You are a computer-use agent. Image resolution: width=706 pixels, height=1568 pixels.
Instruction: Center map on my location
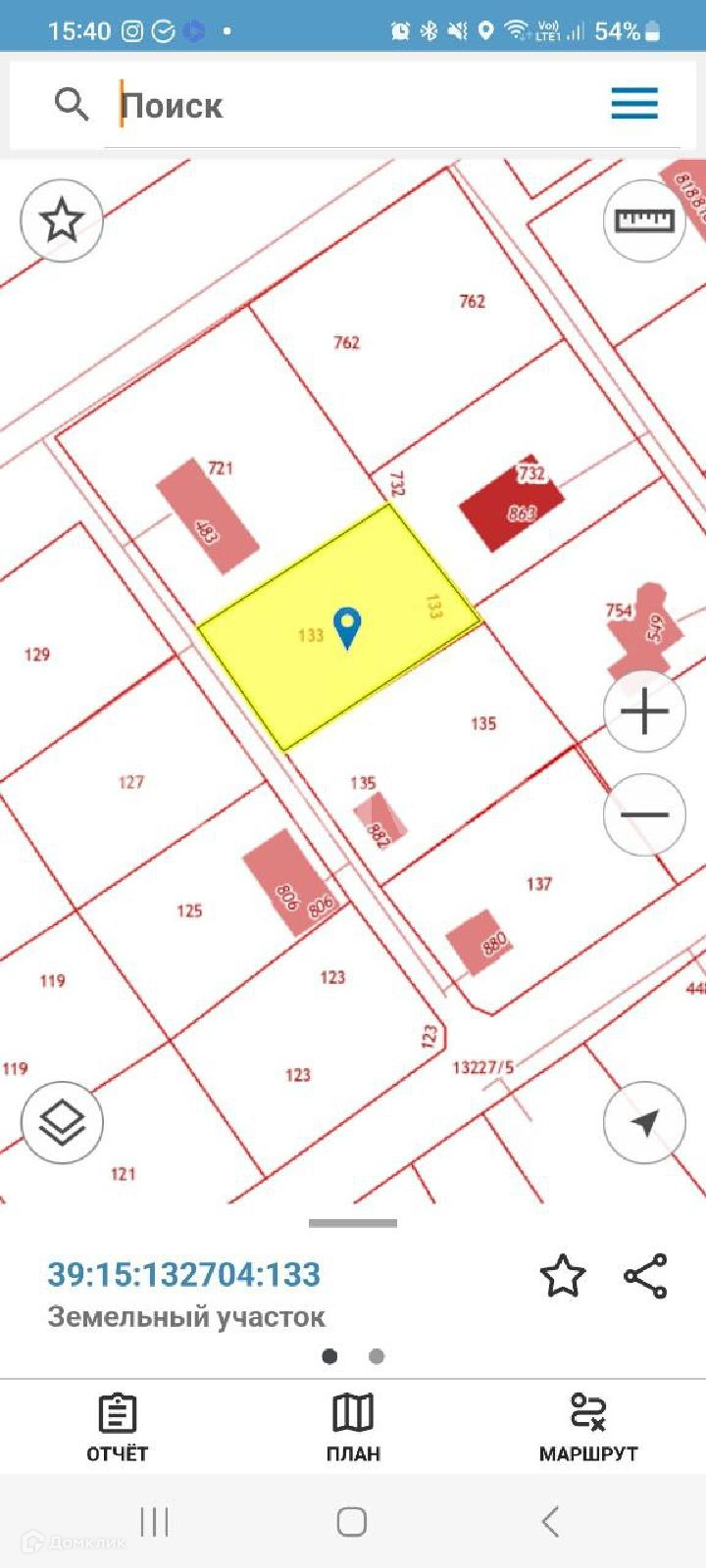(644, 1122)
